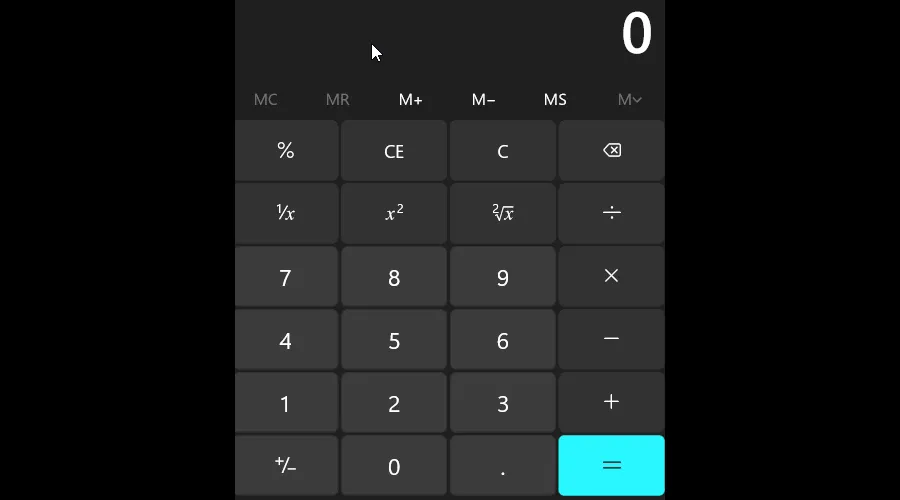This screenshot has width=900, height=500.
Task: Select the divide operator
Action: pyautogui.click(x=611, y=213)
